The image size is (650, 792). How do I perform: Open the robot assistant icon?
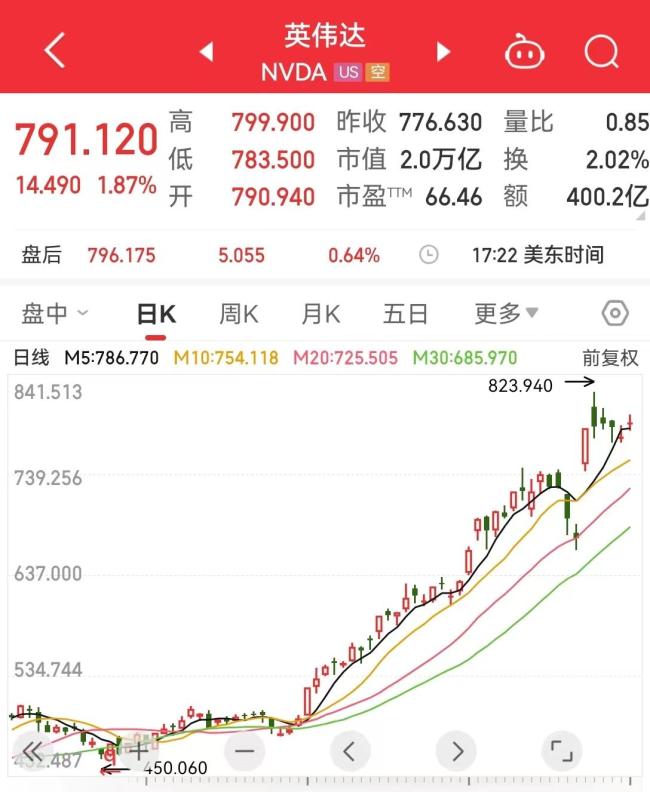[x=524, y=51]
